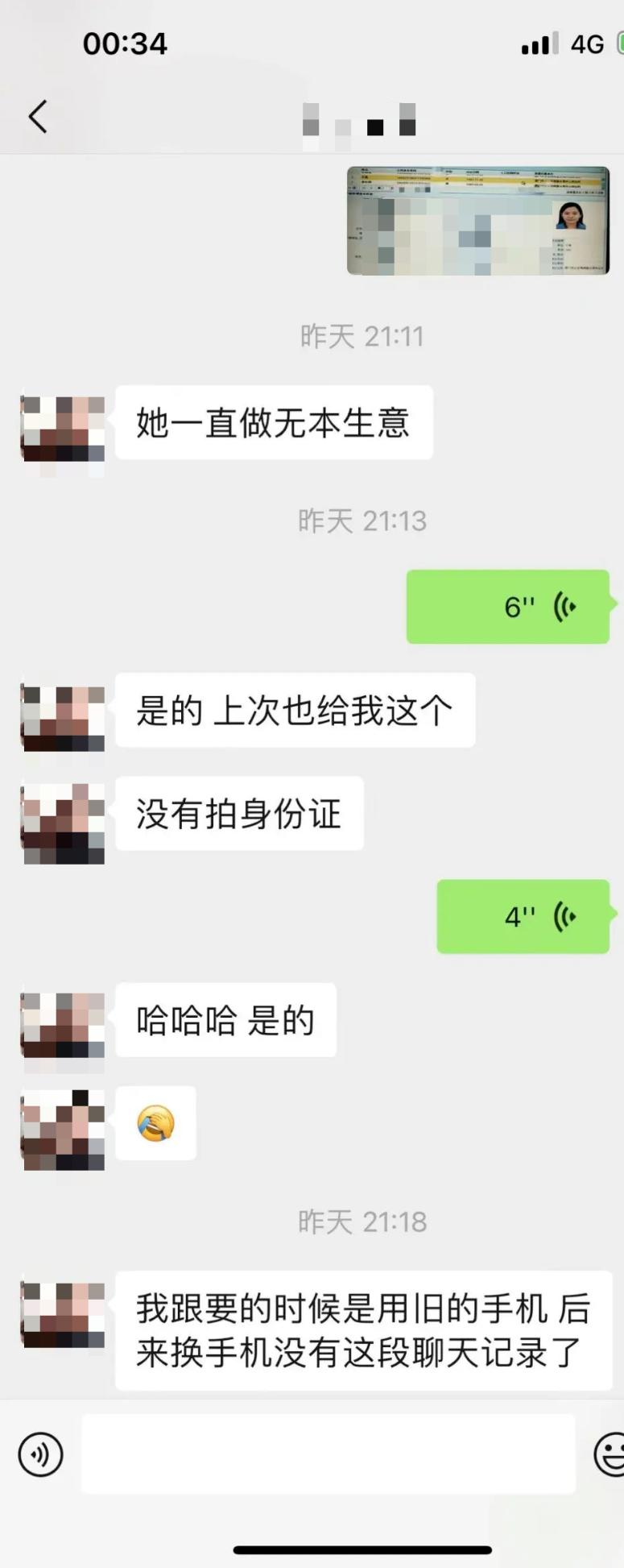Screen dimensions: 624x1568
Task: Play the 6-second voice message
Action: (x=507, y=607)
